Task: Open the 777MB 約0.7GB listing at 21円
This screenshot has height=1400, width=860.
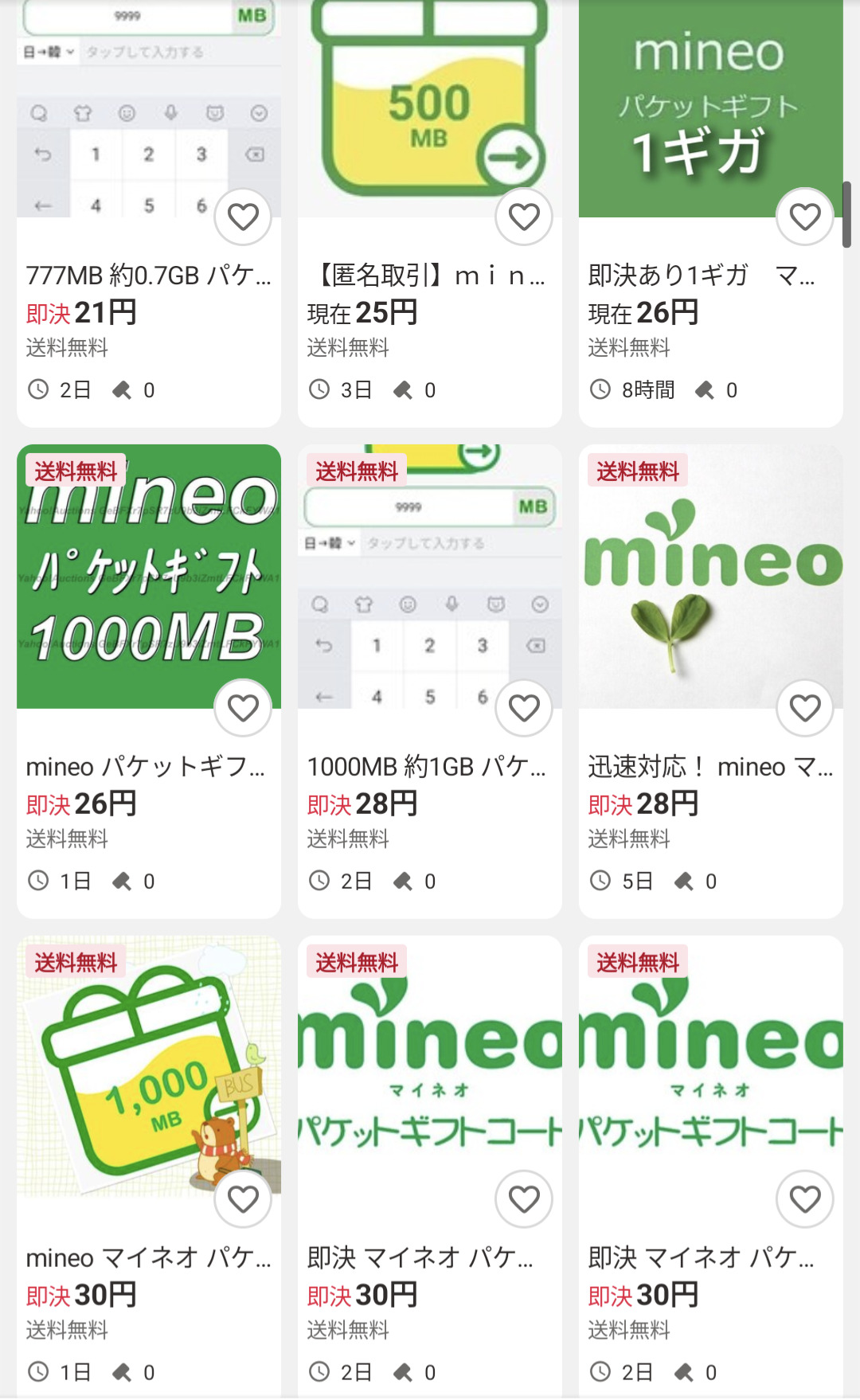Action: [x=148, y=276]
